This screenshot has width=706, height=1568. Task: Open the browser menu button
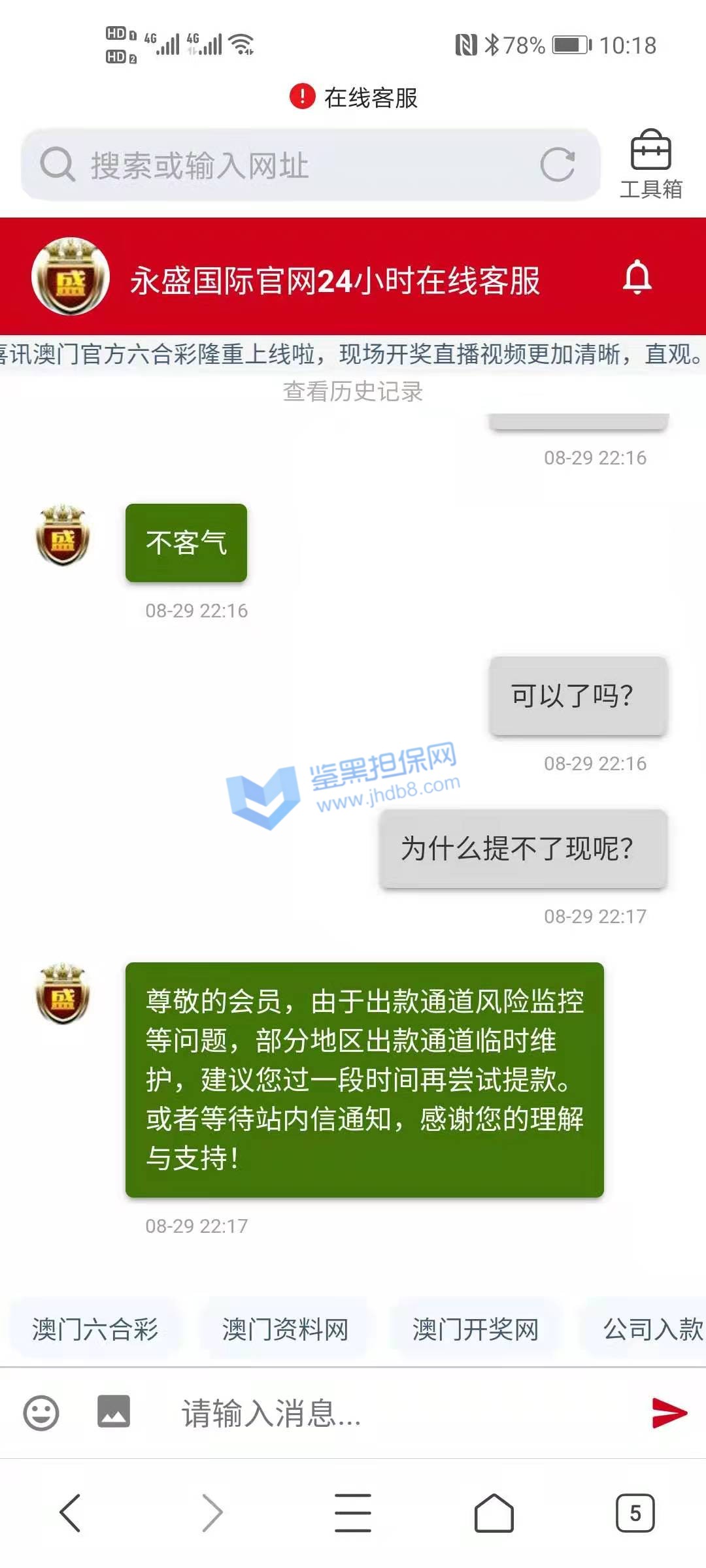point(353,1512)
